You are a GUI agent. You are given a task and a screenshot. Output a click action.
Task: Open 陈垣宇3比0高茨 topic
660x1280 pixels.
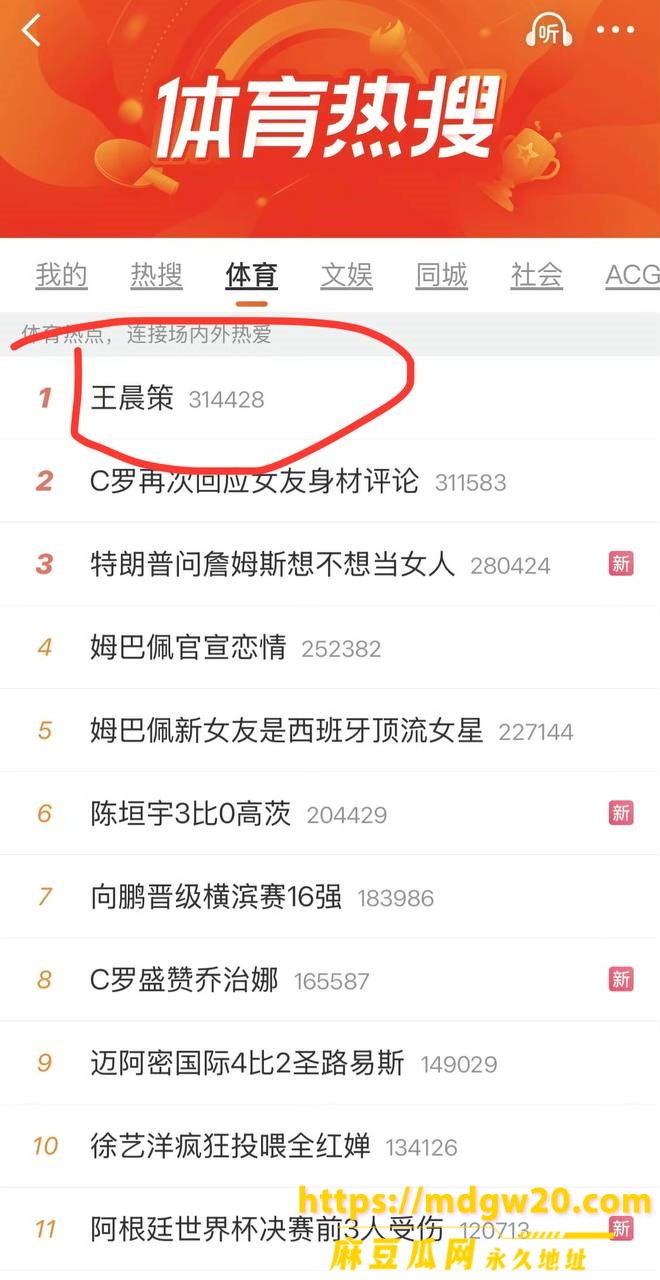click(330, 814)
